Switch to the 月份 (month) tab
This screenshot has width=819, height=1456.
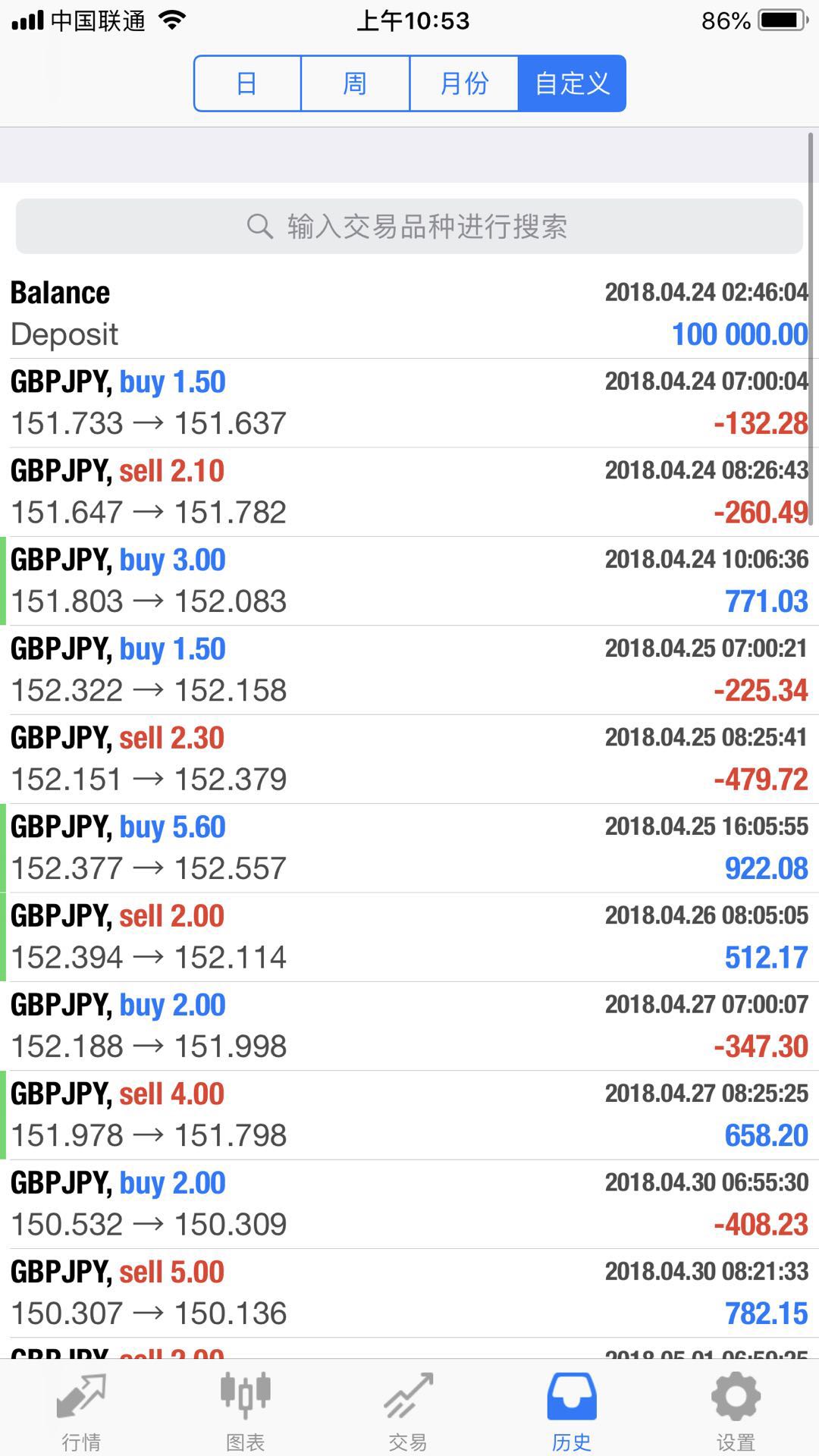click(x=464, y=83)
